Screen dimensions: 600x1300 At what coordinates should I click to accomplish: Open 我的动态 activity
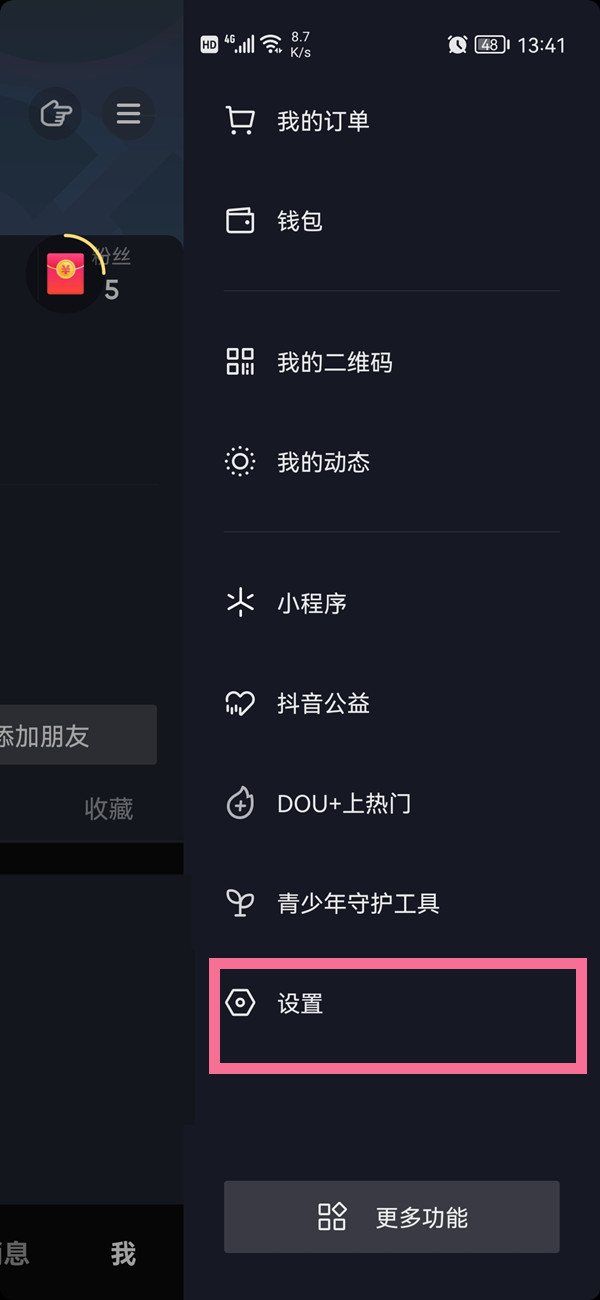[x=322, y=462]
